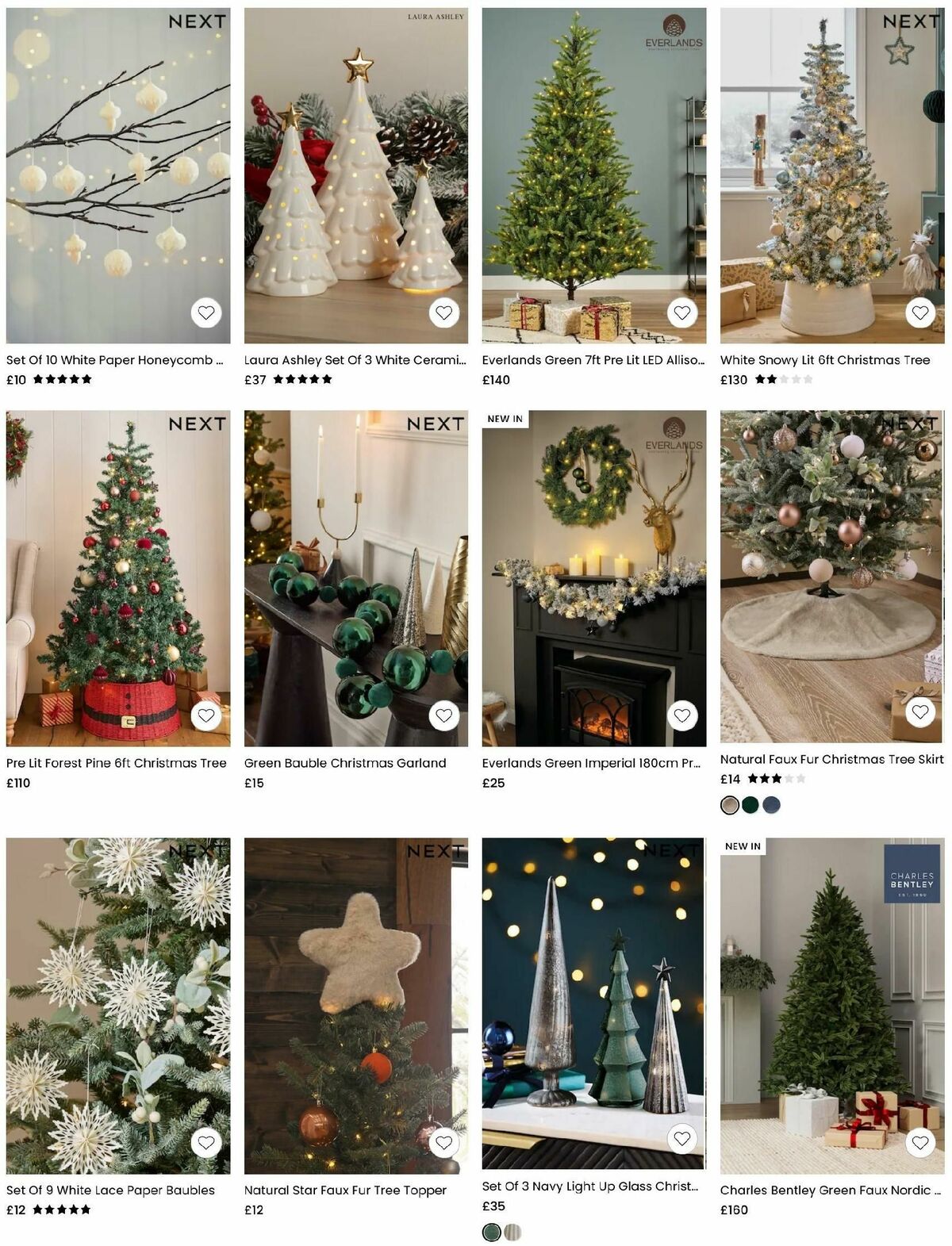The image size is (952, 1246).
Task: Favourite the Laura Ashley ceramic trees
Action: coord(443,312)
